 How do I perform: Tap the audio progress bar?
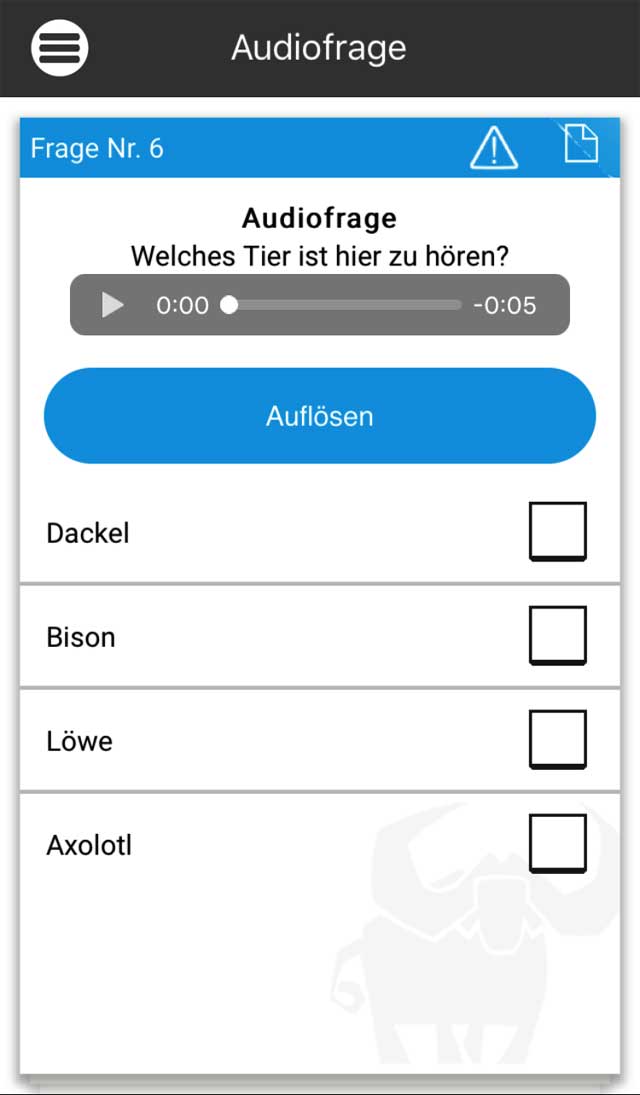pos(345,305)
